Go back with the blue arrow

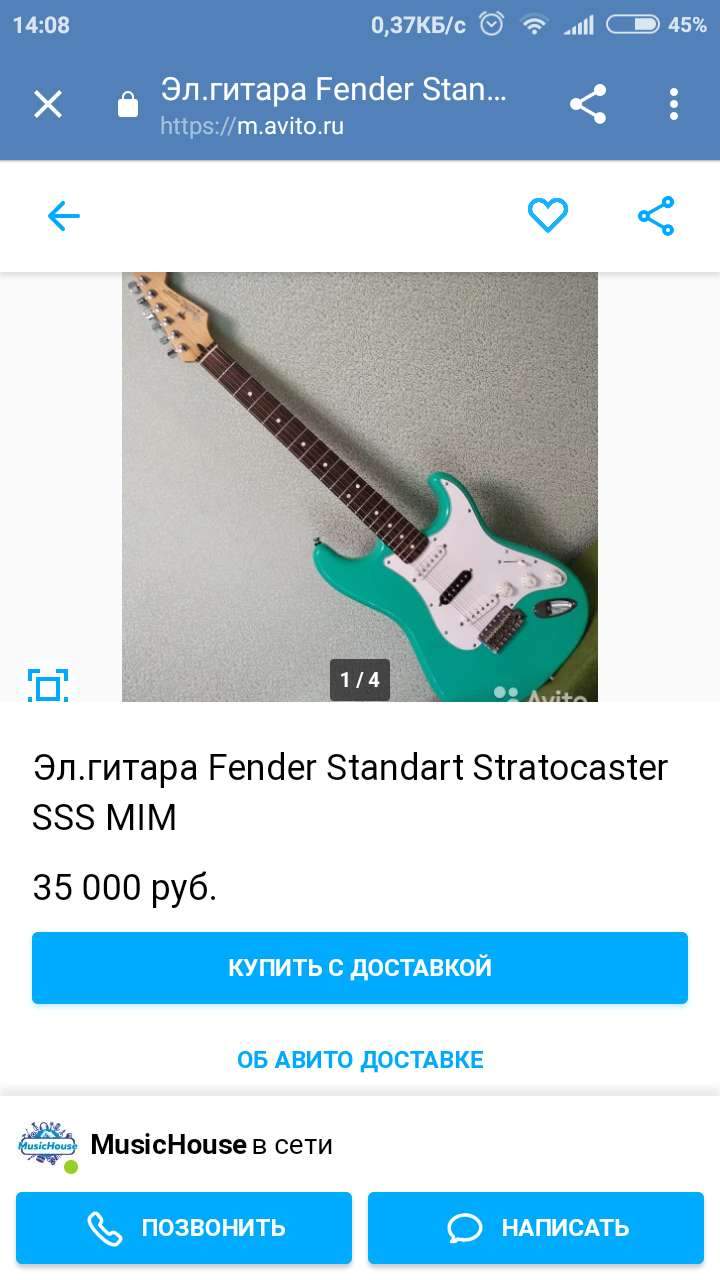(63, 216)
